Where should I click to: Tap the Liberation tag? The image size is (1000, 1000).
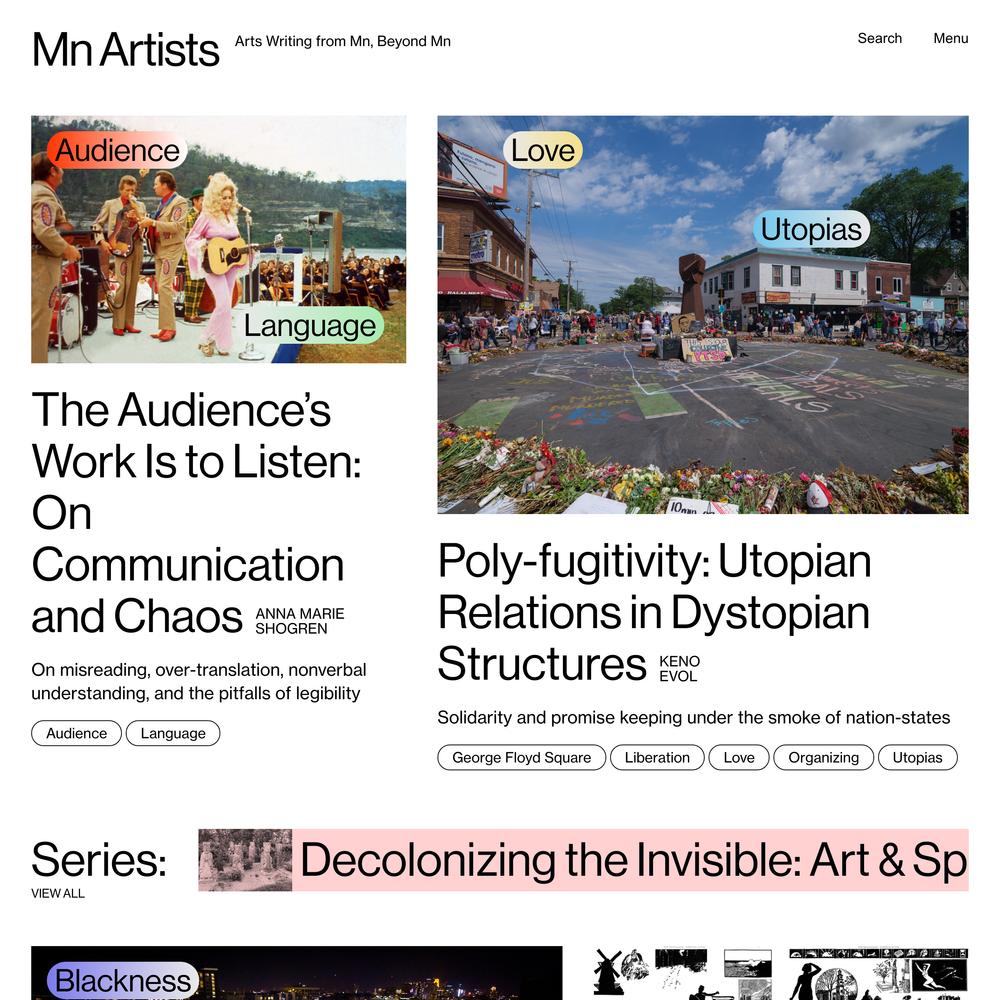(657, 757)
